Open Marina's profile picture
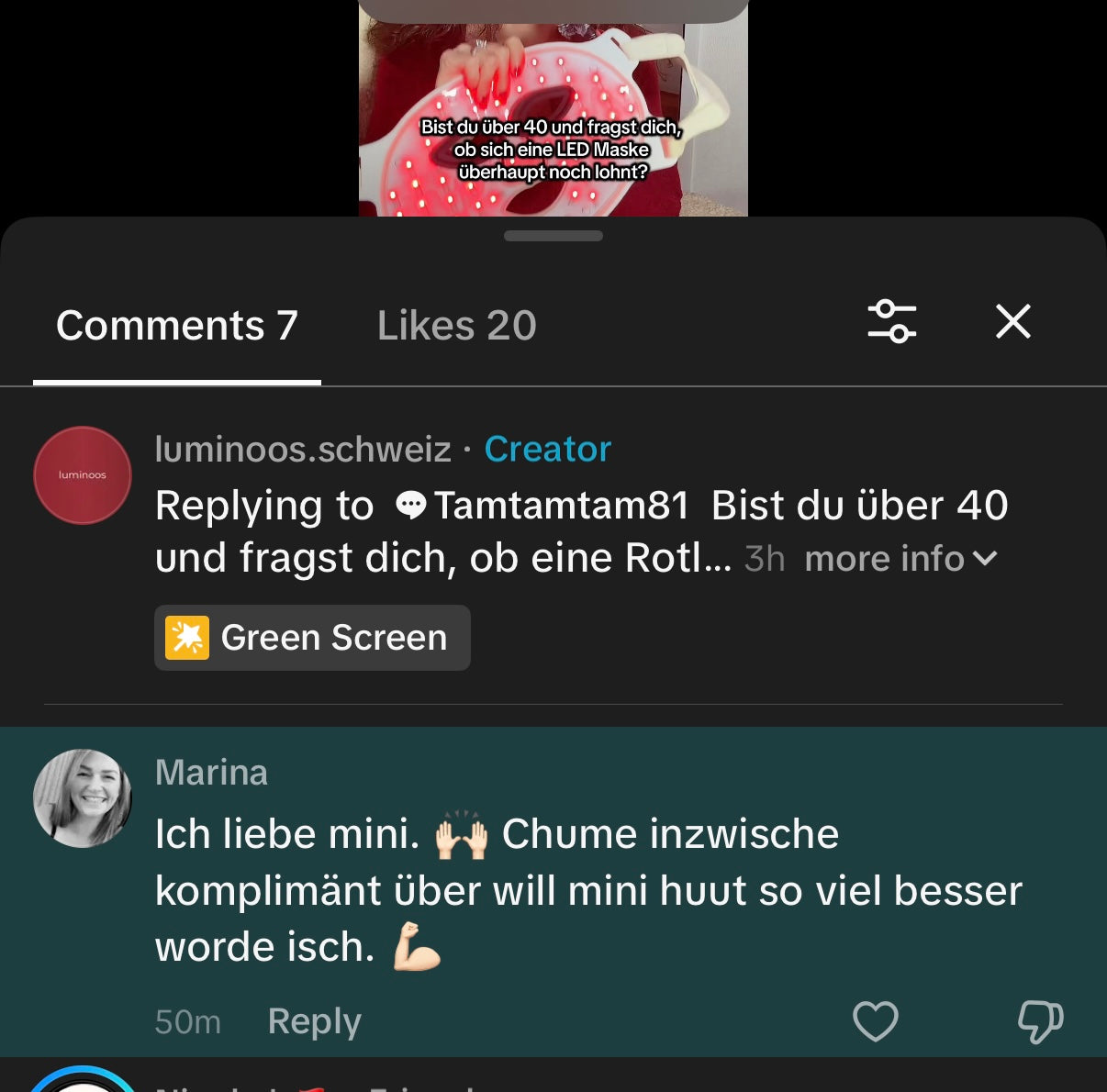This screenshot has height=1092, width=1107. 83,798
